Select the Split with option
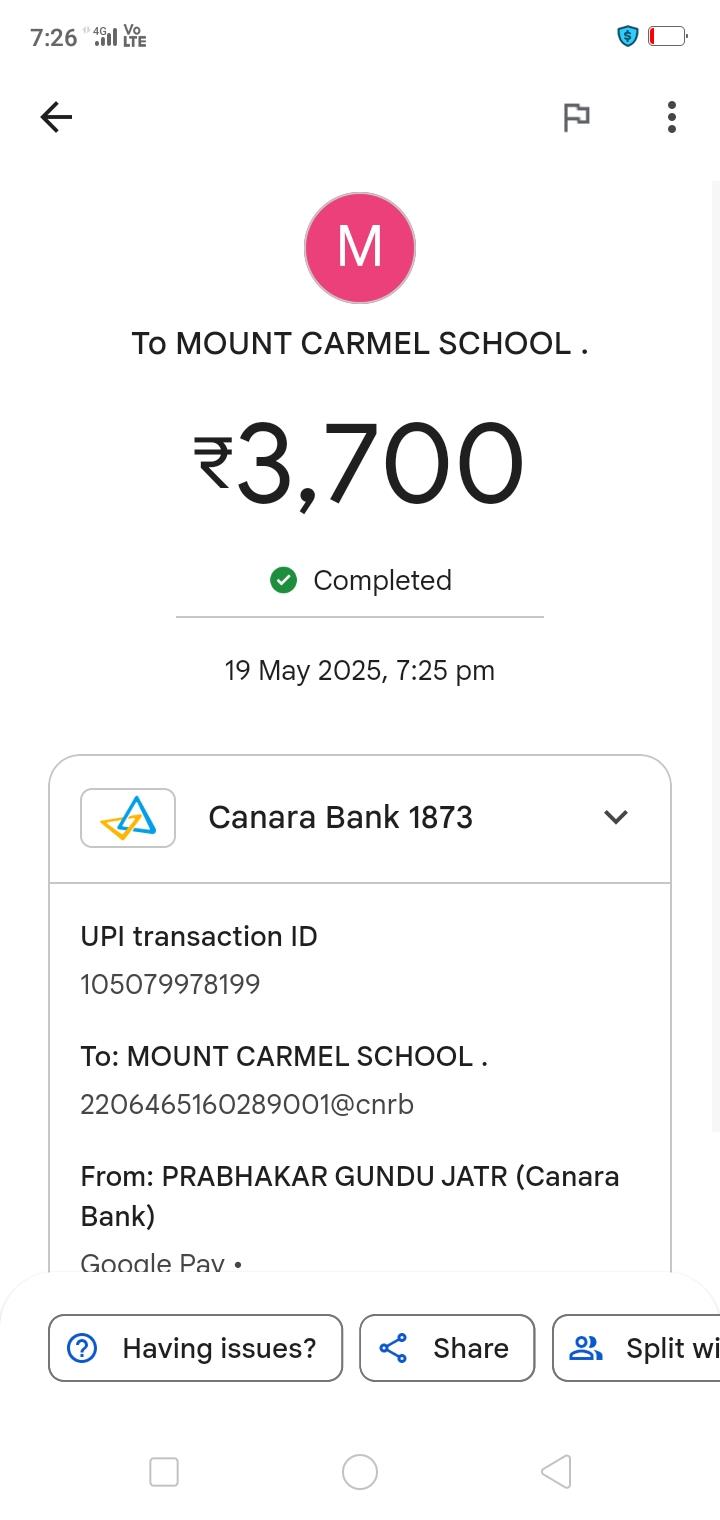The image size is (720, 1520). (x=636, y=1348)
